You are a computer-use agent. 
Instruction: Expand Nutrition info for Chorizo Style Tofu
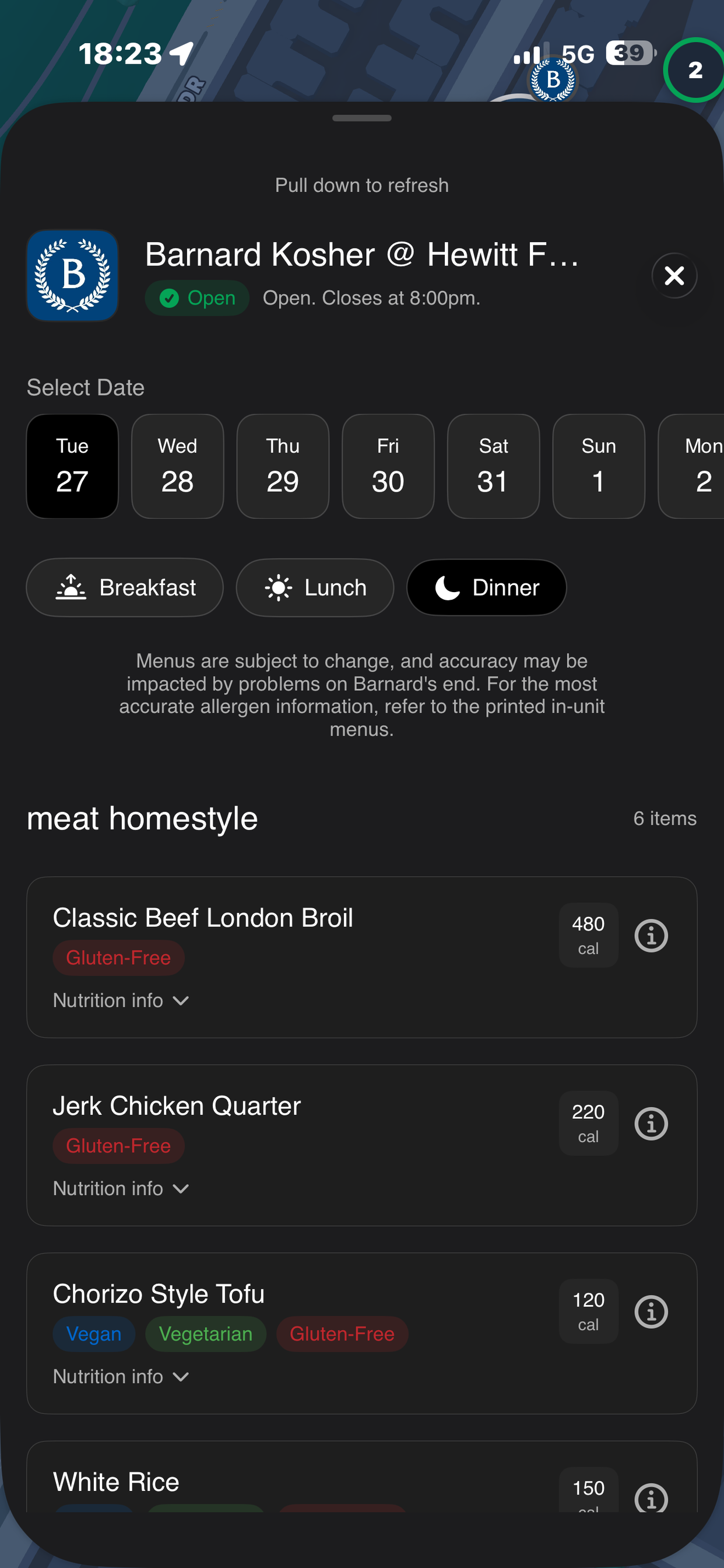(x=121, y=1376)
